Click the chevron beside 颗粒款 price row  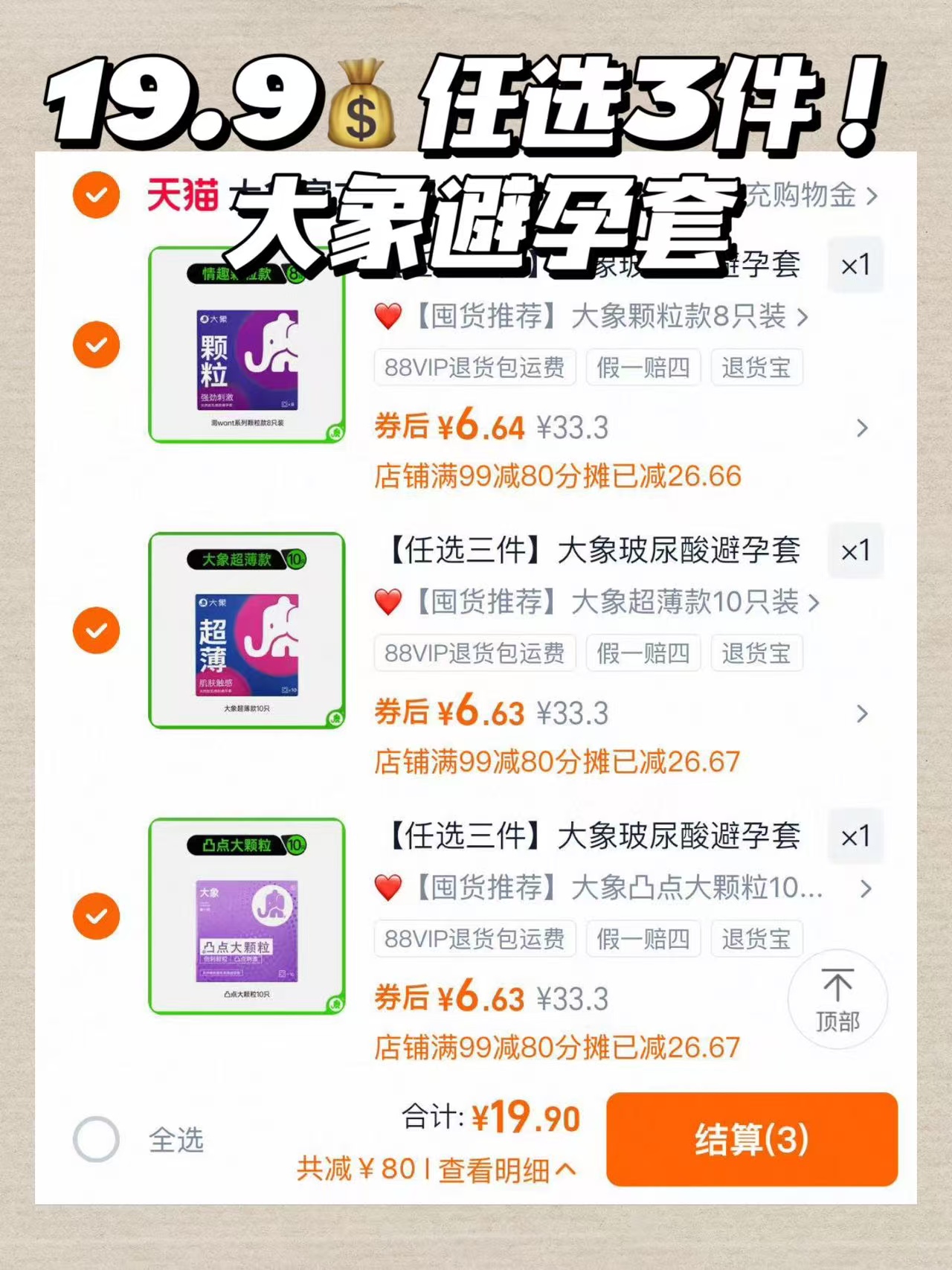(863, 429)
